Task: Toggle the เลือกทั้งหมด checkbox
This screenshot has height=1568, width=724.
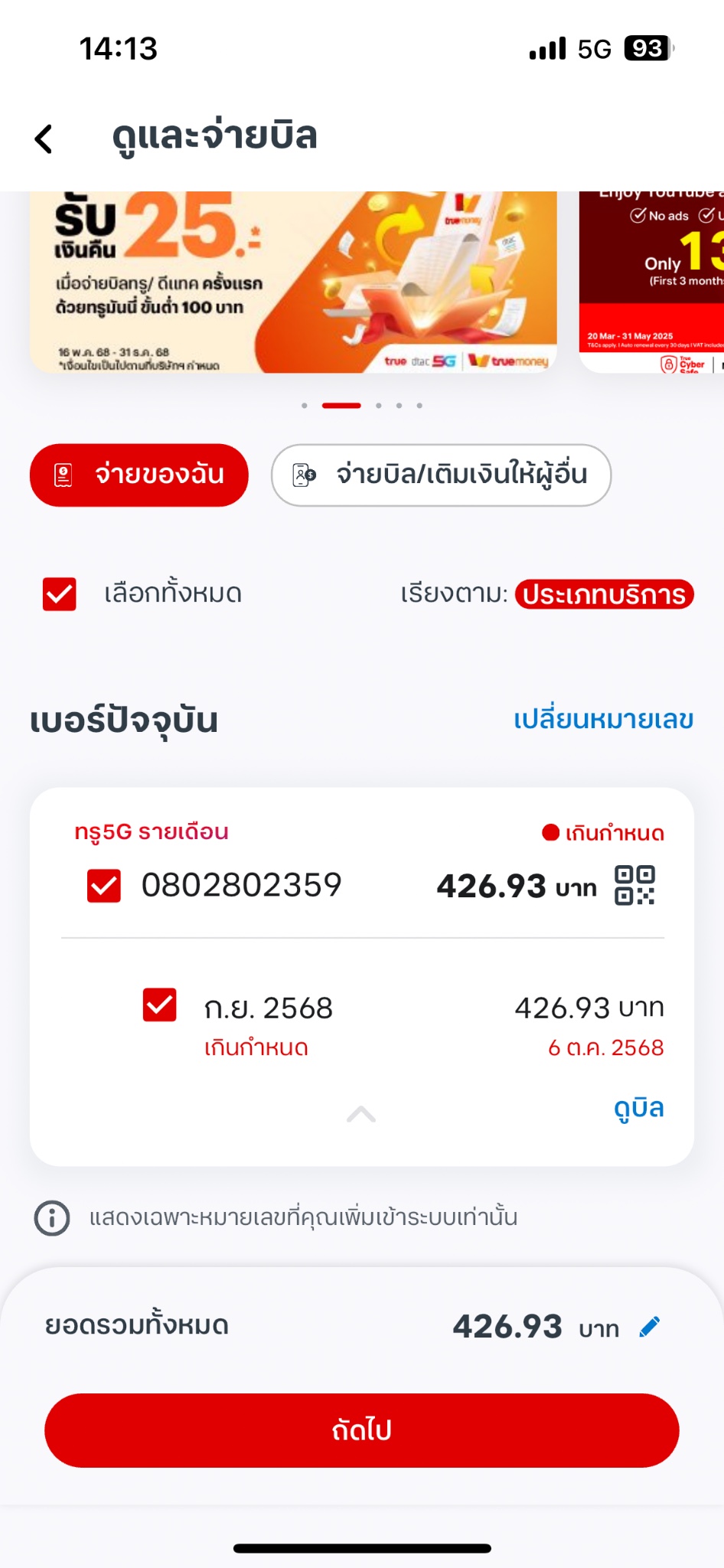Action: pyautogui.click(x=60, y=594)
